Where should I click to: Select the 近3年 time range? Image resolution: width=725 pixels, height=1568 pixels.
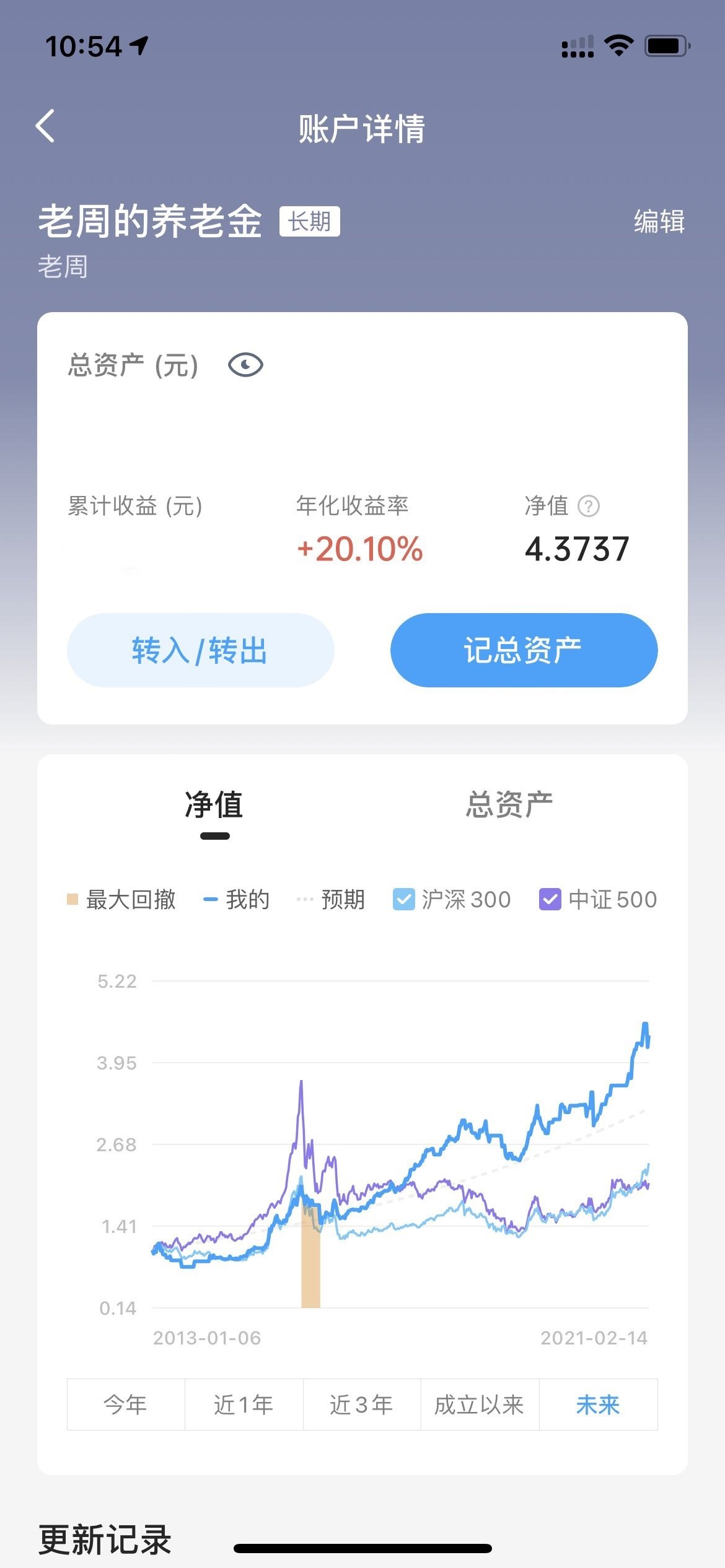pos(362,1404)
